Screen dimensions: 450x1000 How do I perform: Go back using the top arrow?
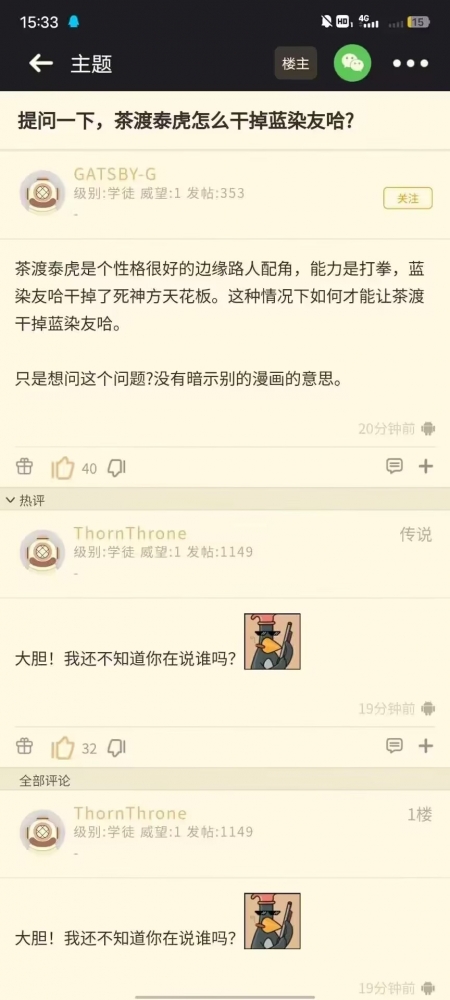tap(41, 62)
